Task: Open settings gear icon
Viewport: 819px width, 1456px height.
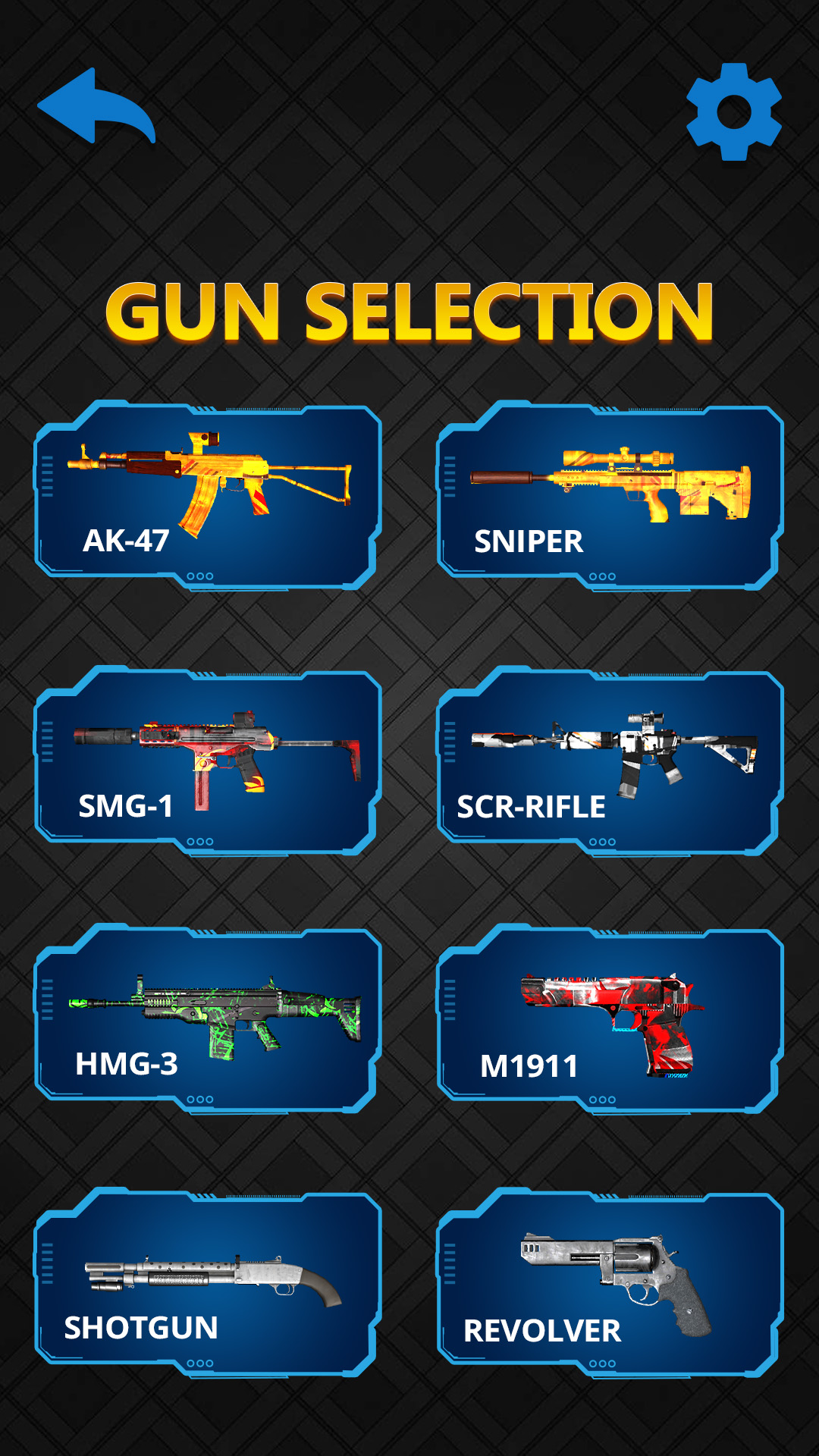Action: [x=734, y=112]
